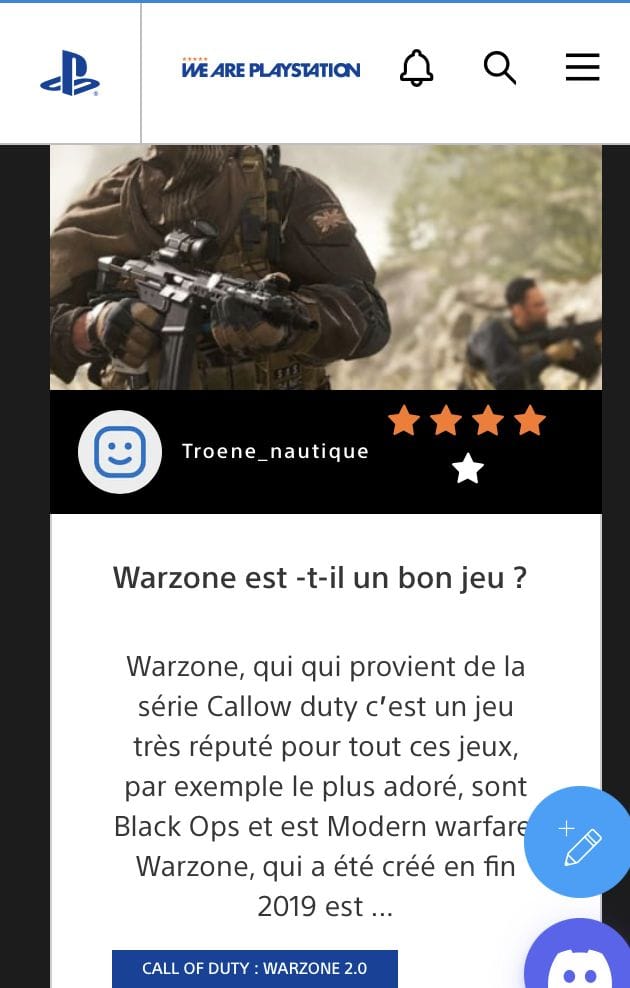Open the search magnifier
Viewport: 630px width, 988px height.
tap(499, 68)
